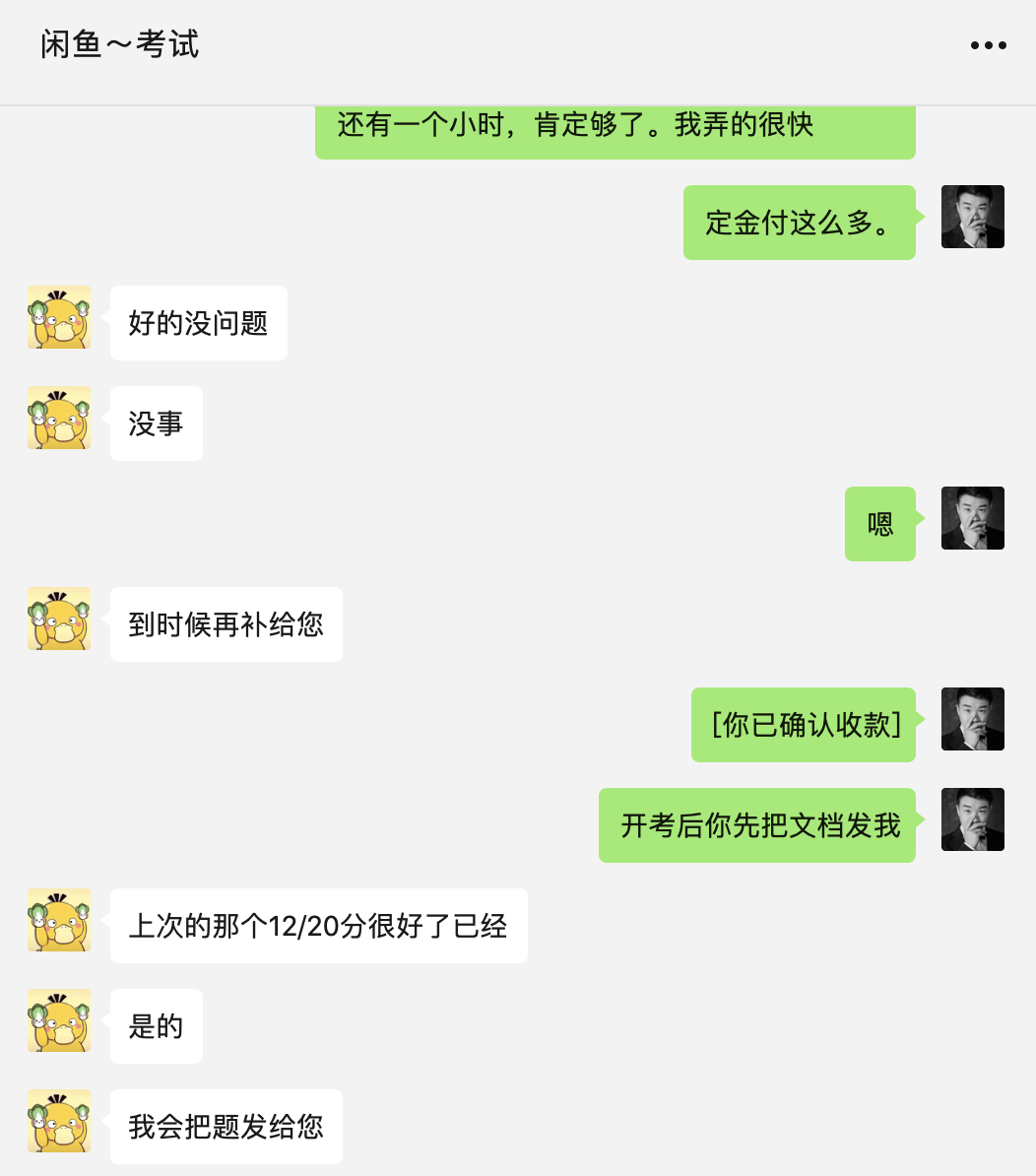Tap the duck avatar beside 好的没问题
This screenshot has width=1036, height=1176.
[59, 317]
